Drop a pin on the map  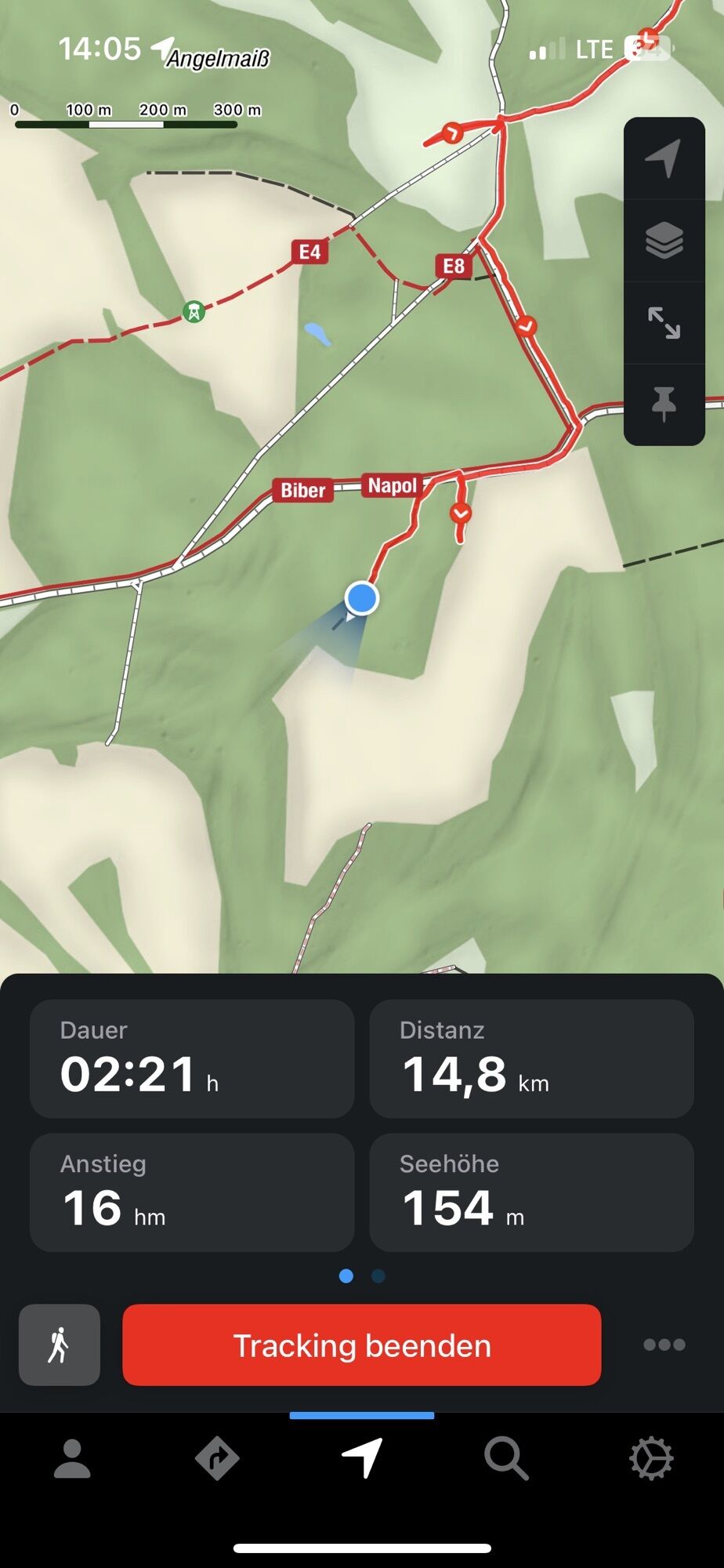point(664,404)
